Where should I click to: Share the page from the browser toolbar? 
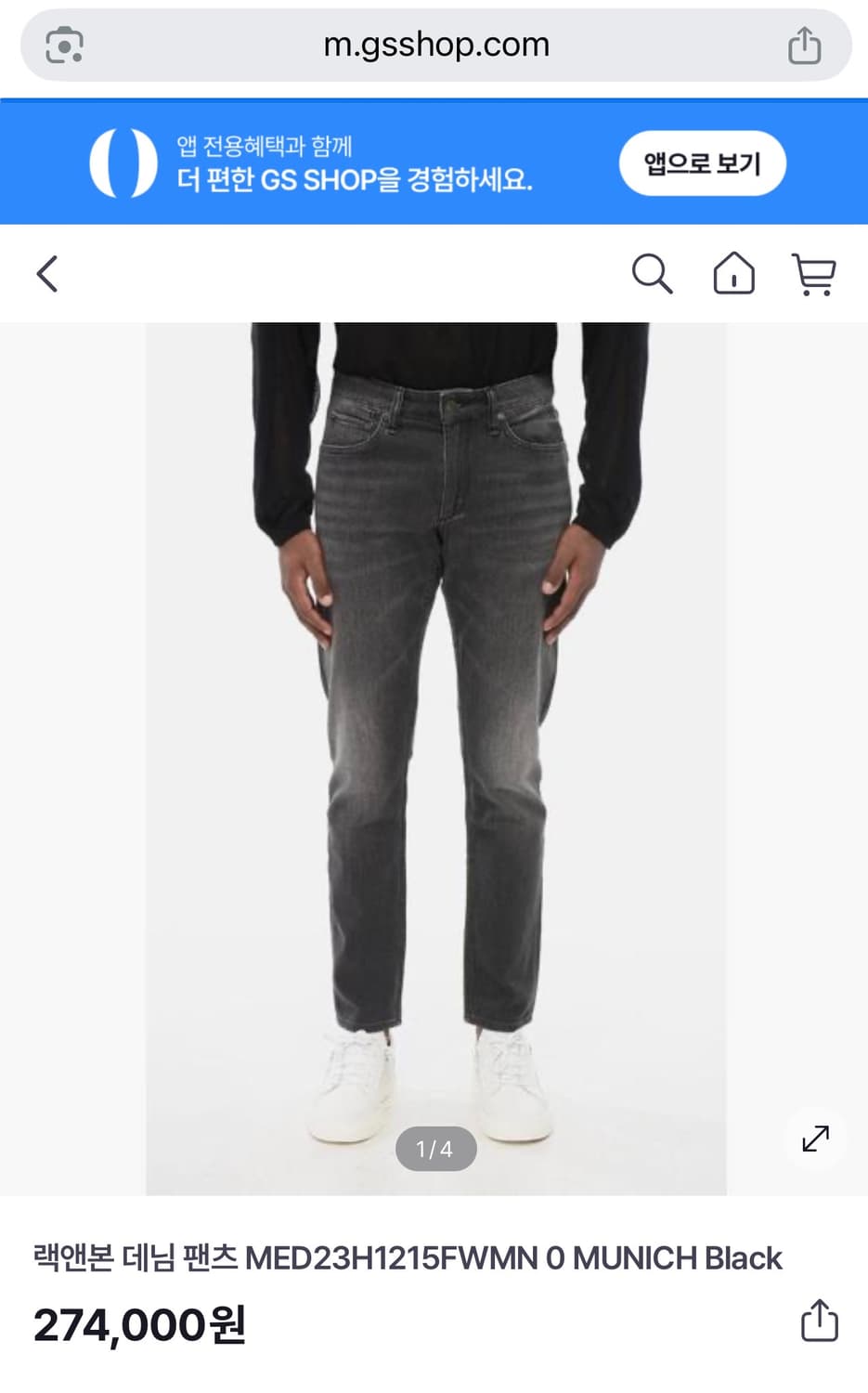click(x=804, y=44)
